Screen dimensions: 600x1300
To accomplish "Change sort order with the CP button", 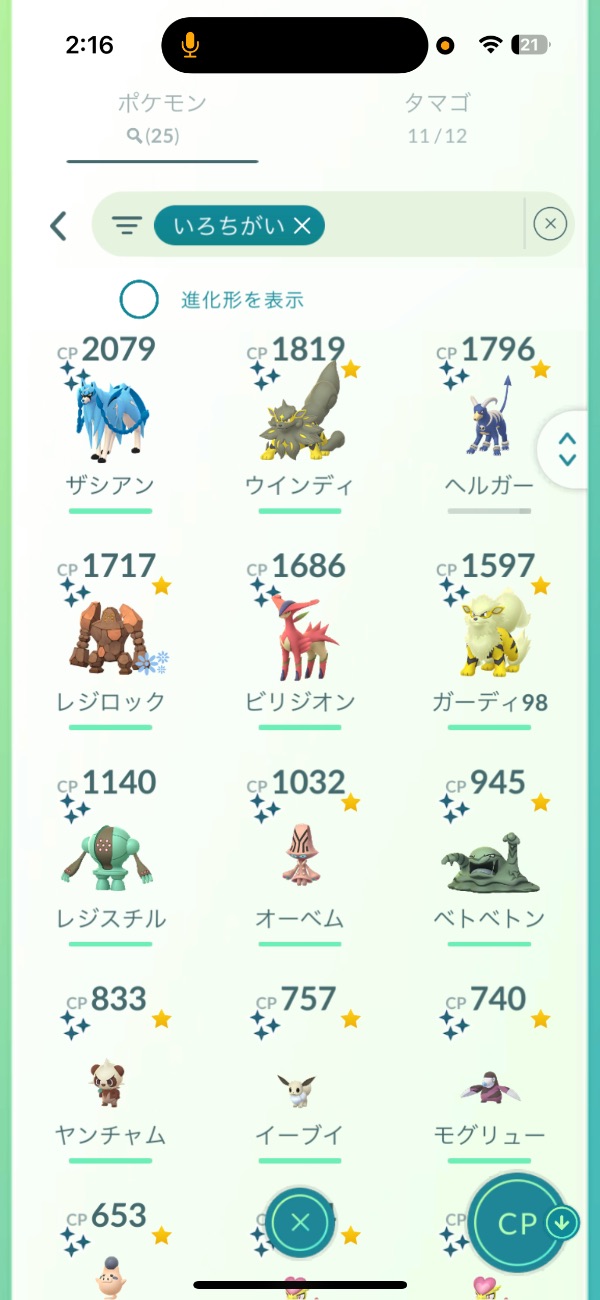I will (x=520, y=1224).
